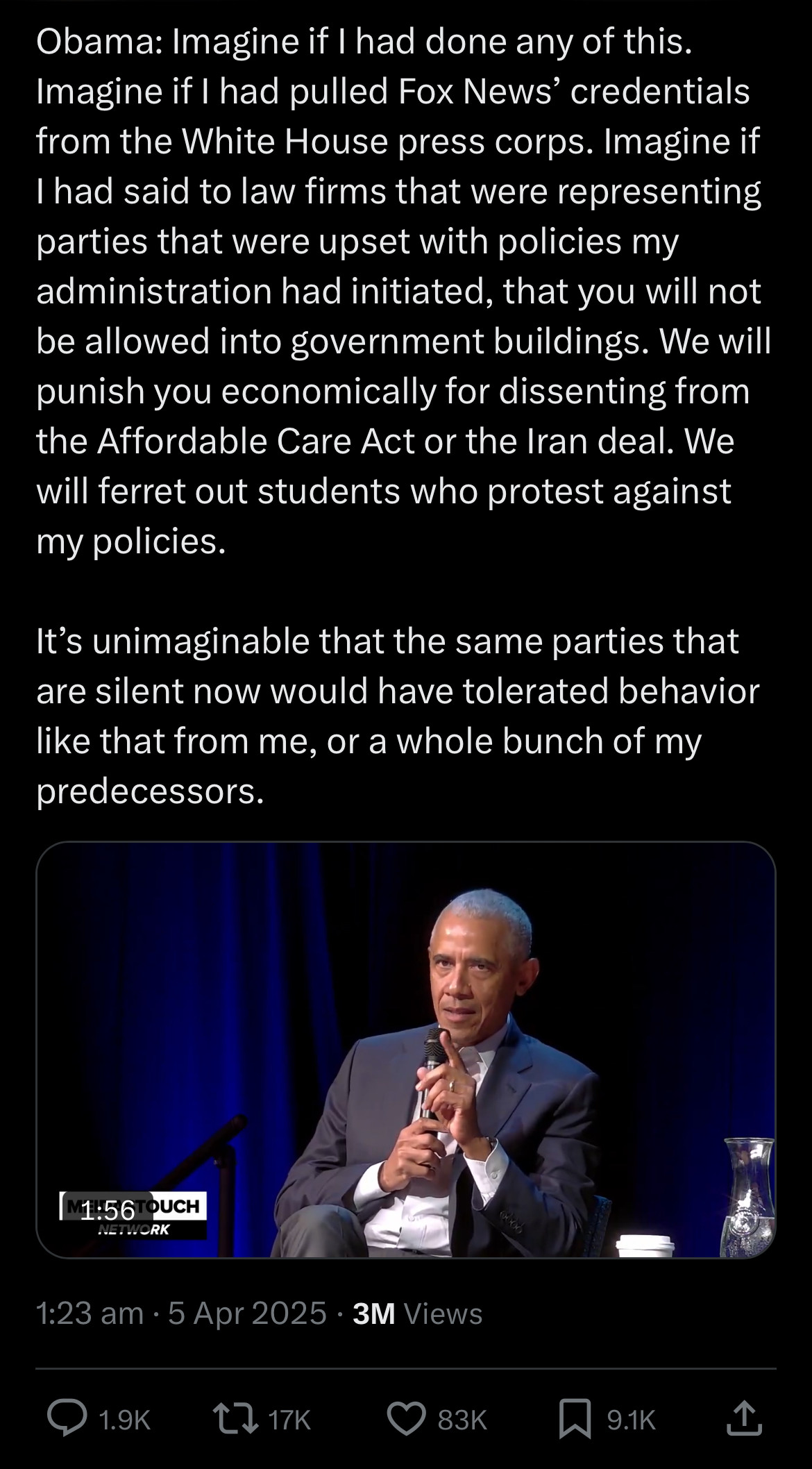812x1469 pixels.
Task: Share this post
Action: point(744,1420)
